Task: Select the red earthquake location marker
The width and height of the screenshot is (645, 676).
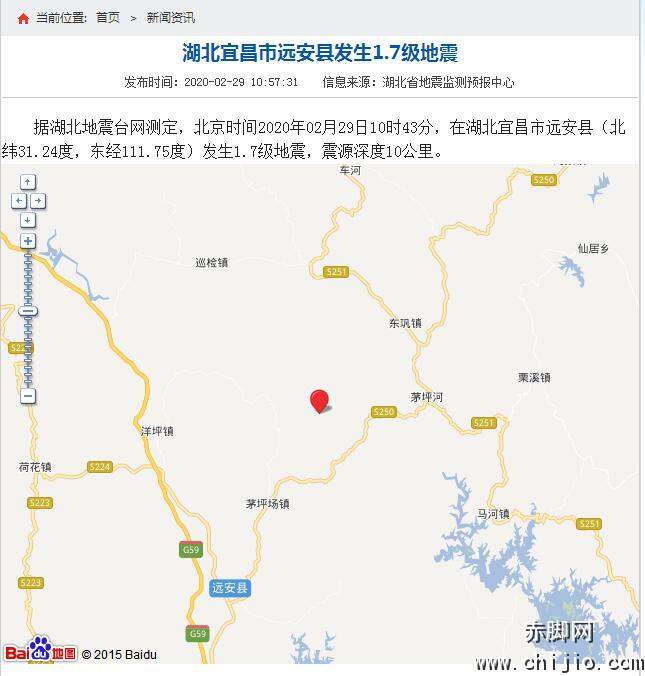Action: tap(319, 400)
